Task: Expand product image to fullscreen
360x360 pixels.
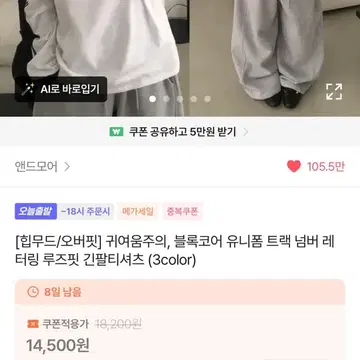Action: click(x=334, y=91)
